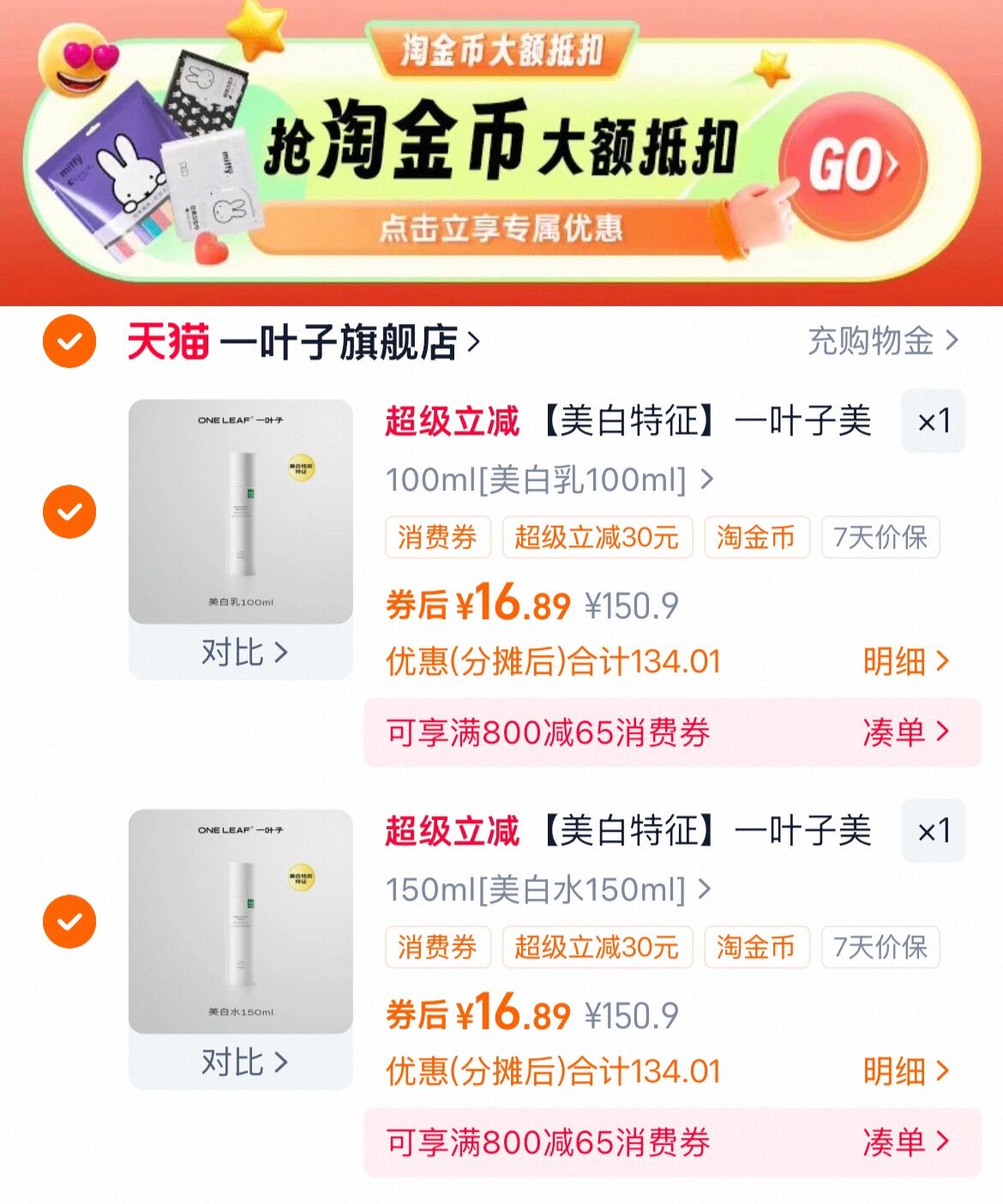Expand the 充购物金 section

[874, 341]
